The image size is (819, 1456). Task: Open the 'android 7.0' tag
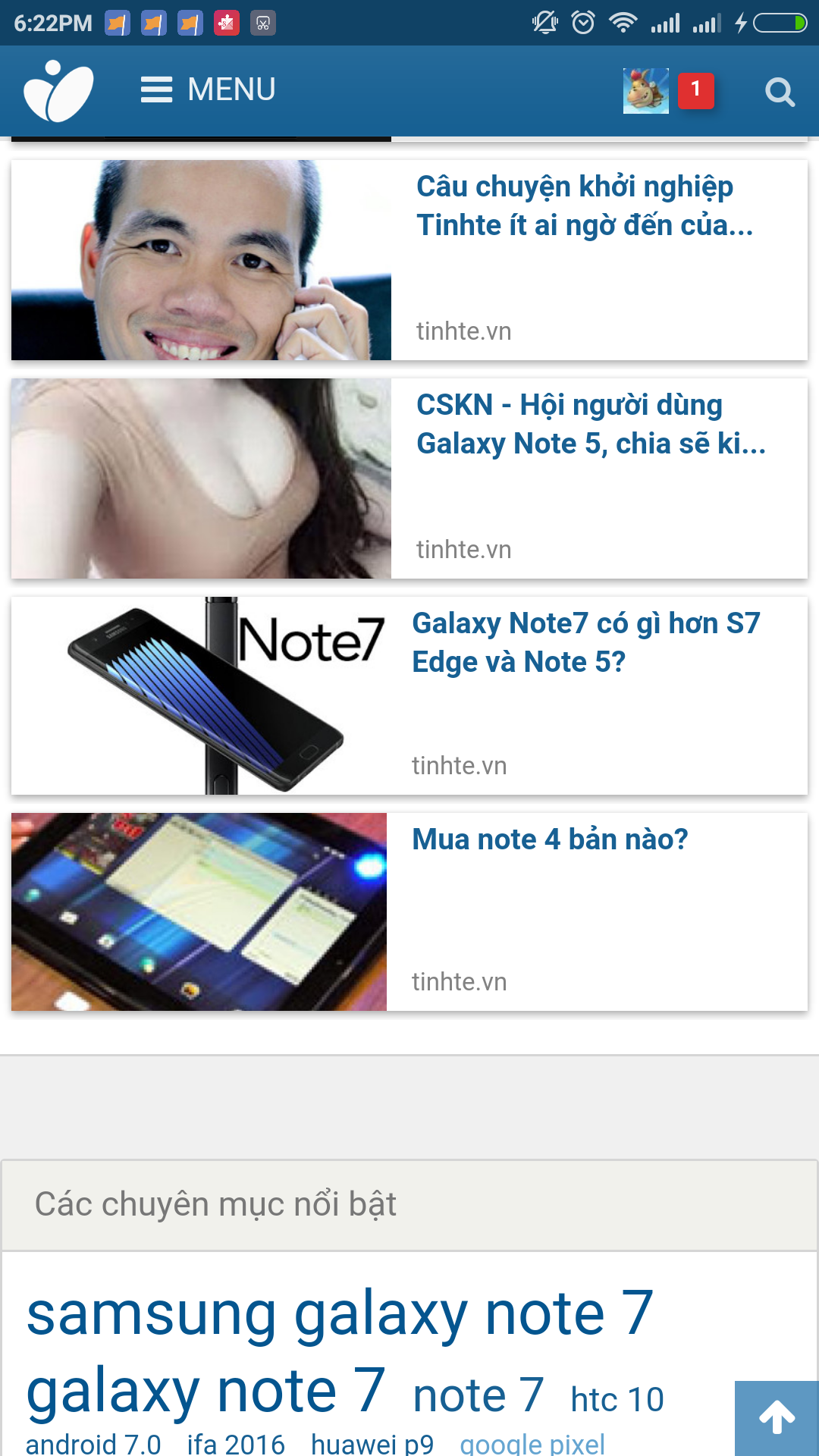point(93,1444)
